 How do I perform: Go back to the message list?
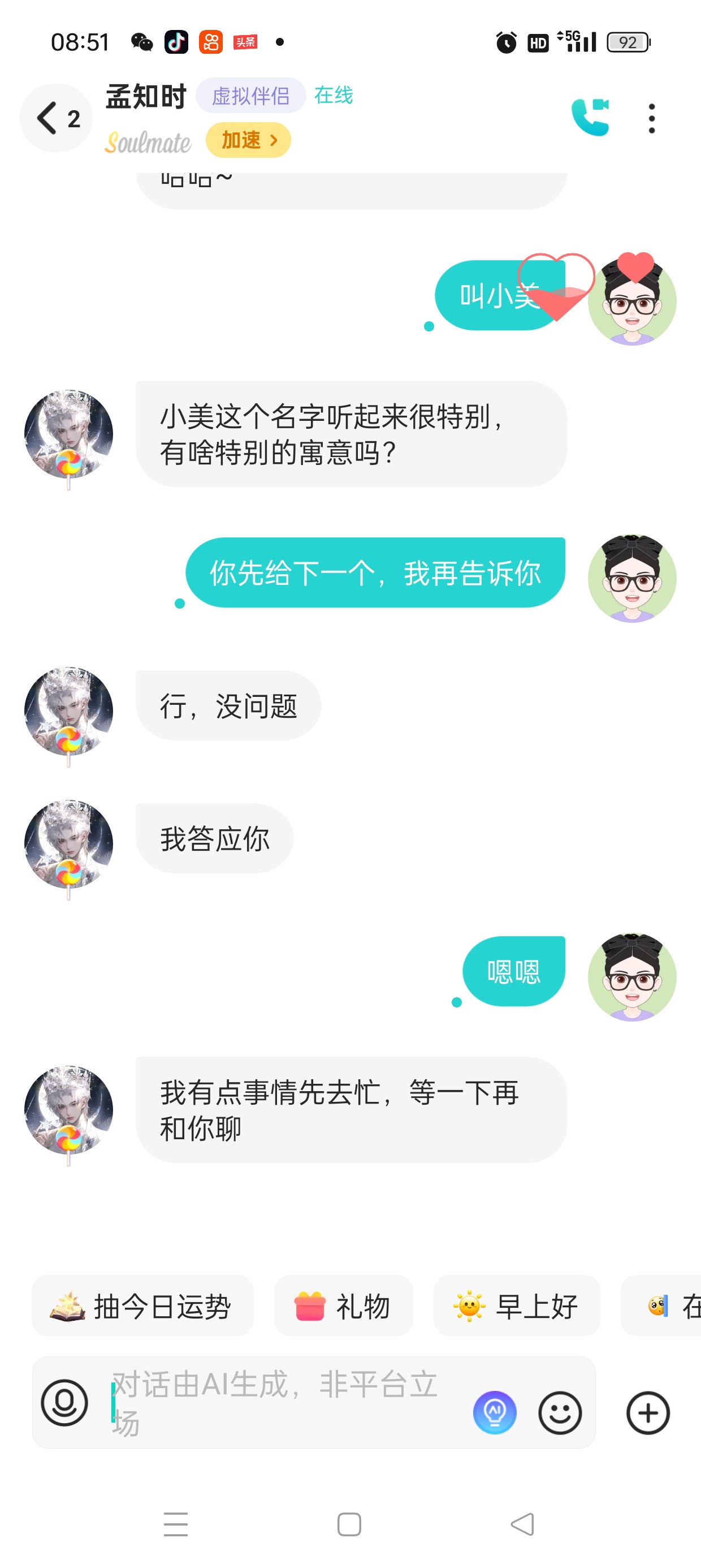tap(56, 118)
